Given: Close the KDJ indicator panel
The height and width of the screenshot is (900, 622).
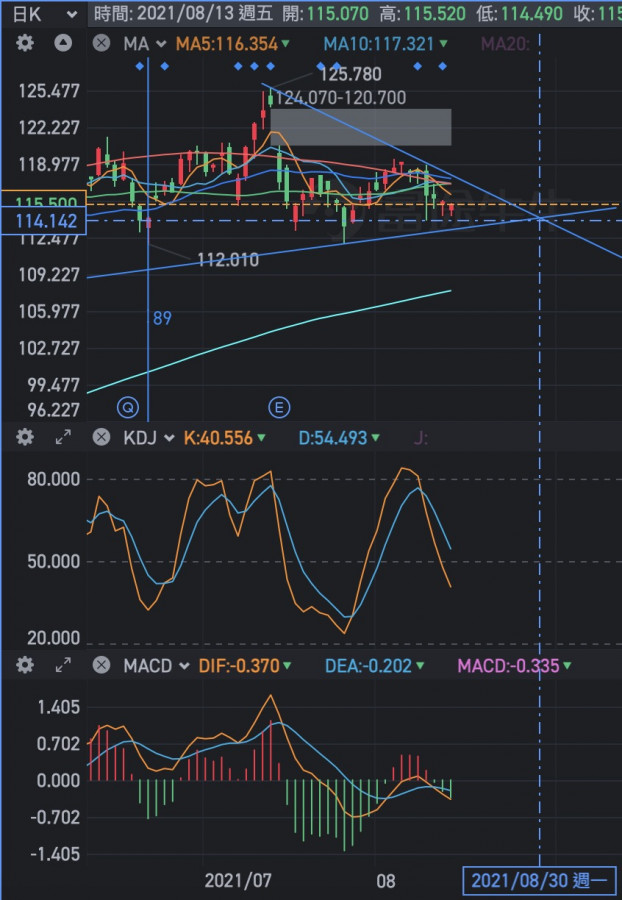Looking at the screenshot, I should point(100,438).
